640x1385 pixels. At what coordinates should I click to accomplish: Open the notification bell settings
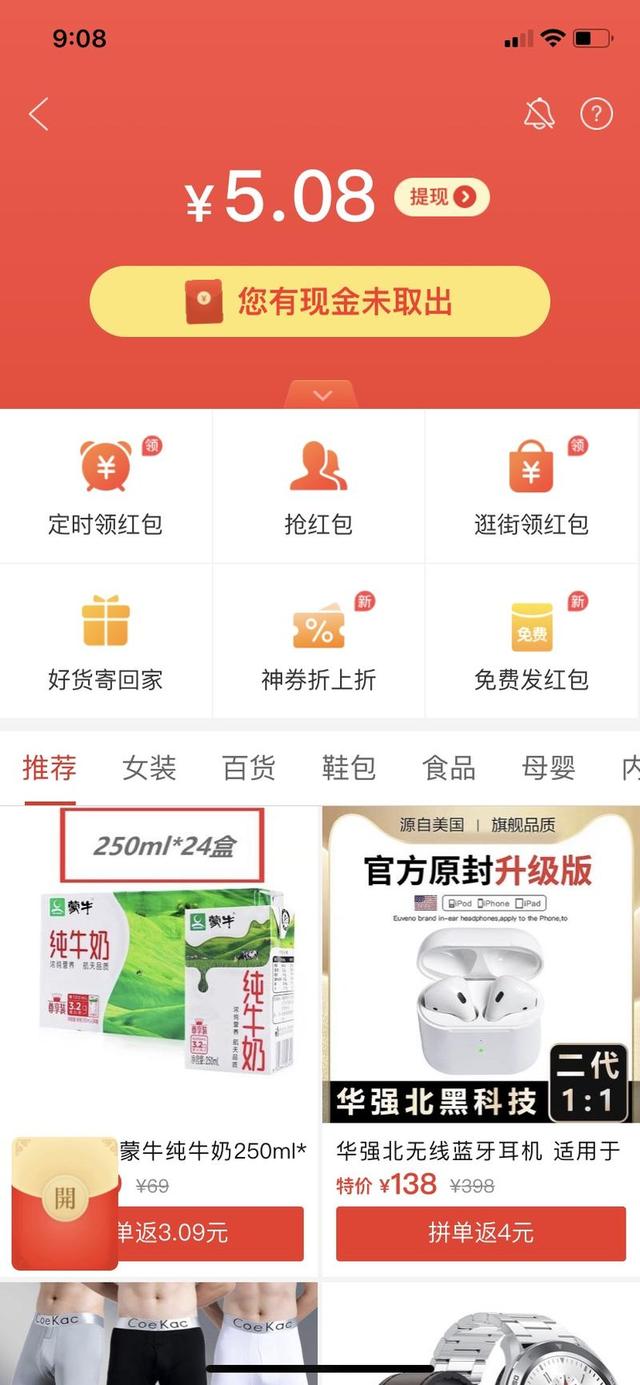pyautogui.click(x=539, y=114)
